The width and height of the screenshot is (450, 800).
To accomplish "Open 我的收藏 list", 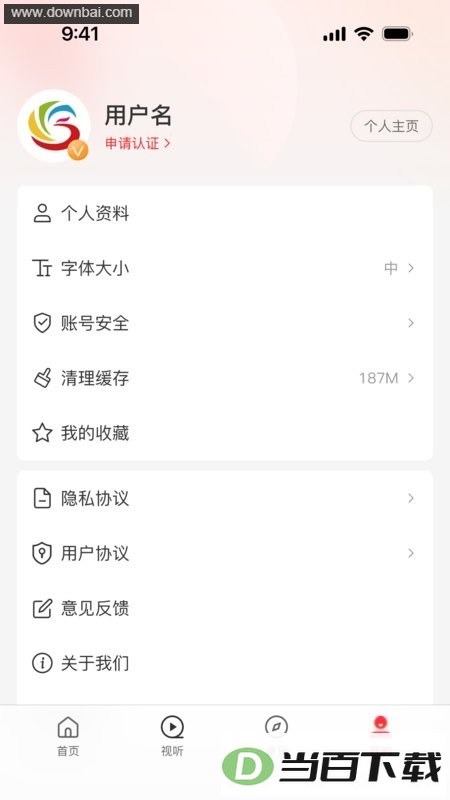I will point(225,433).
